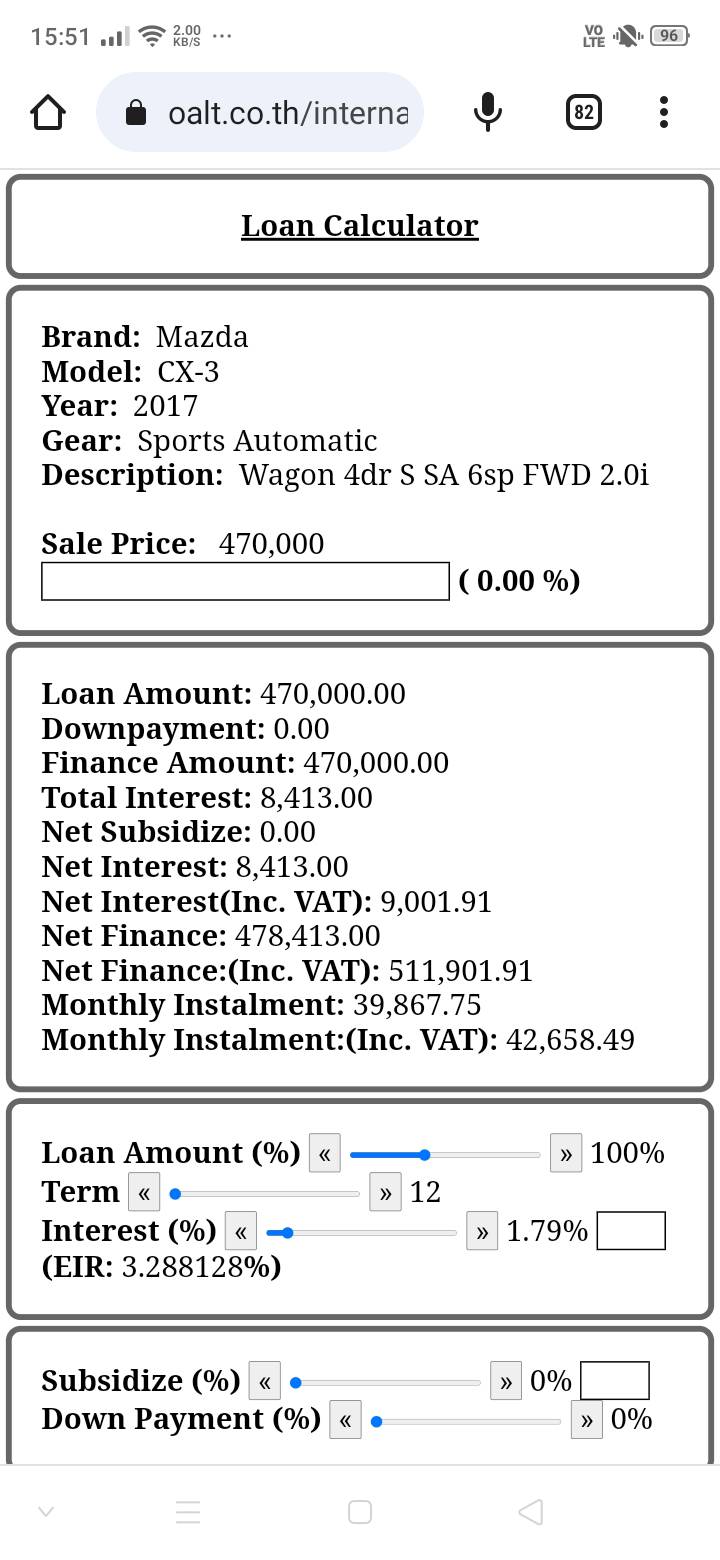Open the tab switcher showing 82 tabs

584,113
